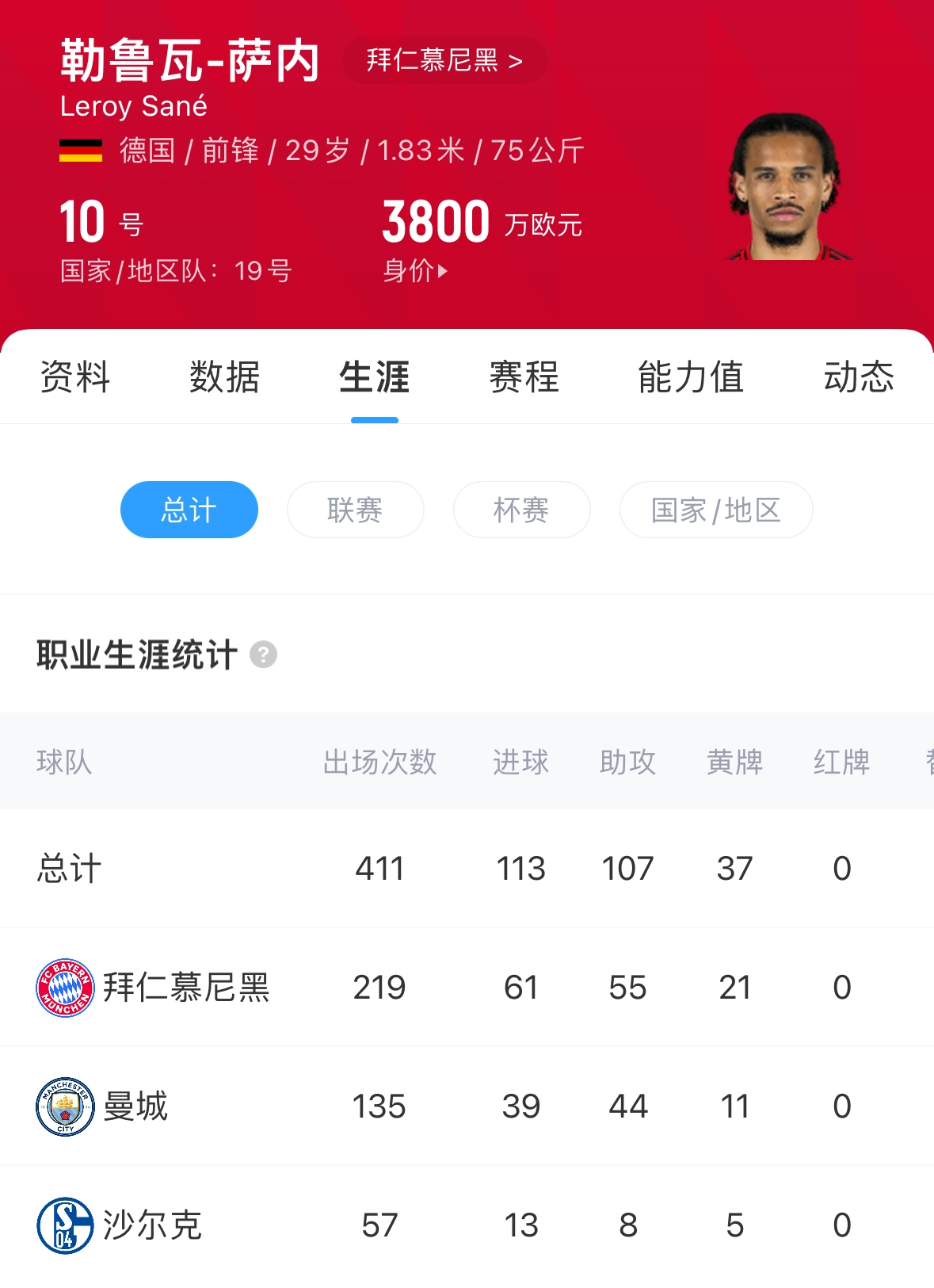
Task: Go to the 赛程 tab
Action: (524, 377)
